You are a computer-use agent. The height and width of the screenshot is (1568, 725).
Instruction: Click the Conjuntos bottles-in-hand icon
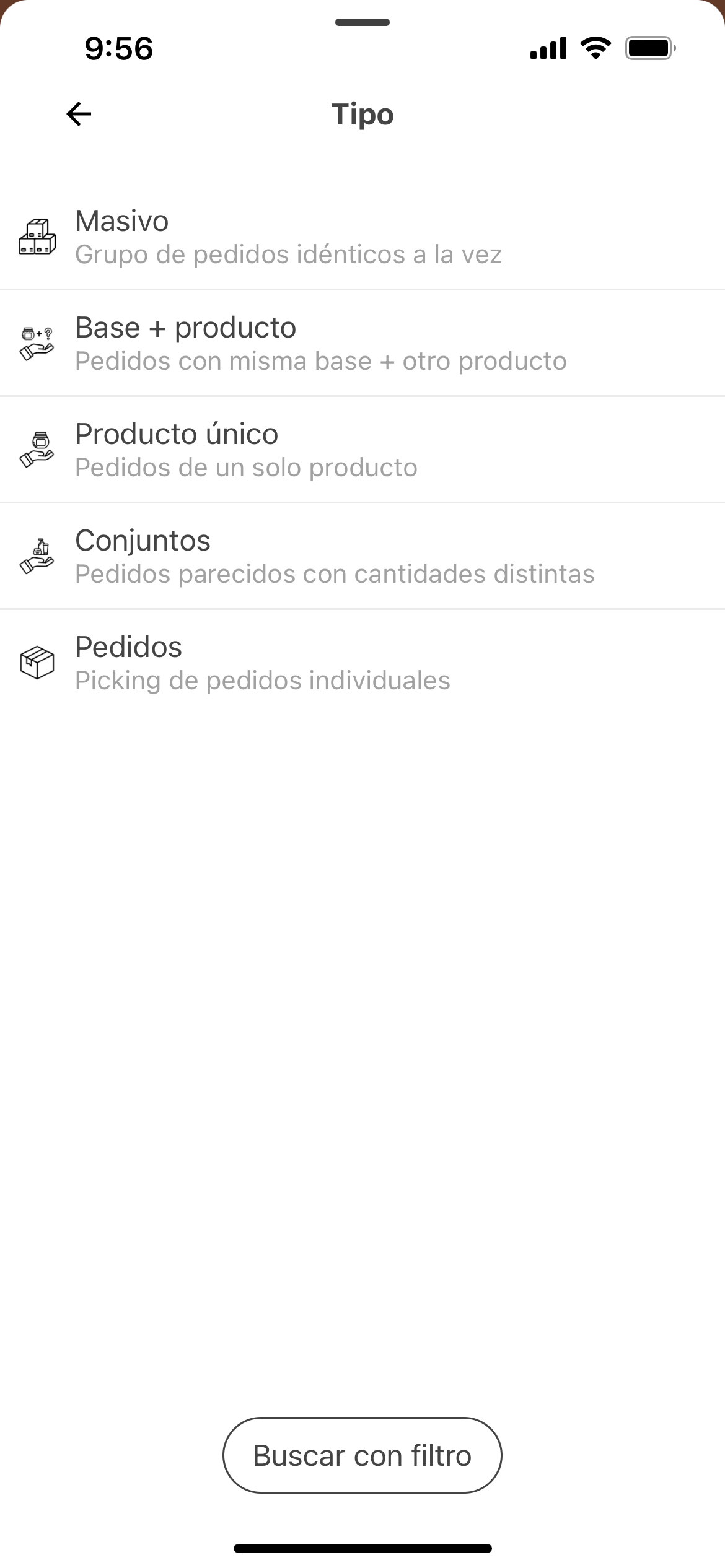pos(36,556)
